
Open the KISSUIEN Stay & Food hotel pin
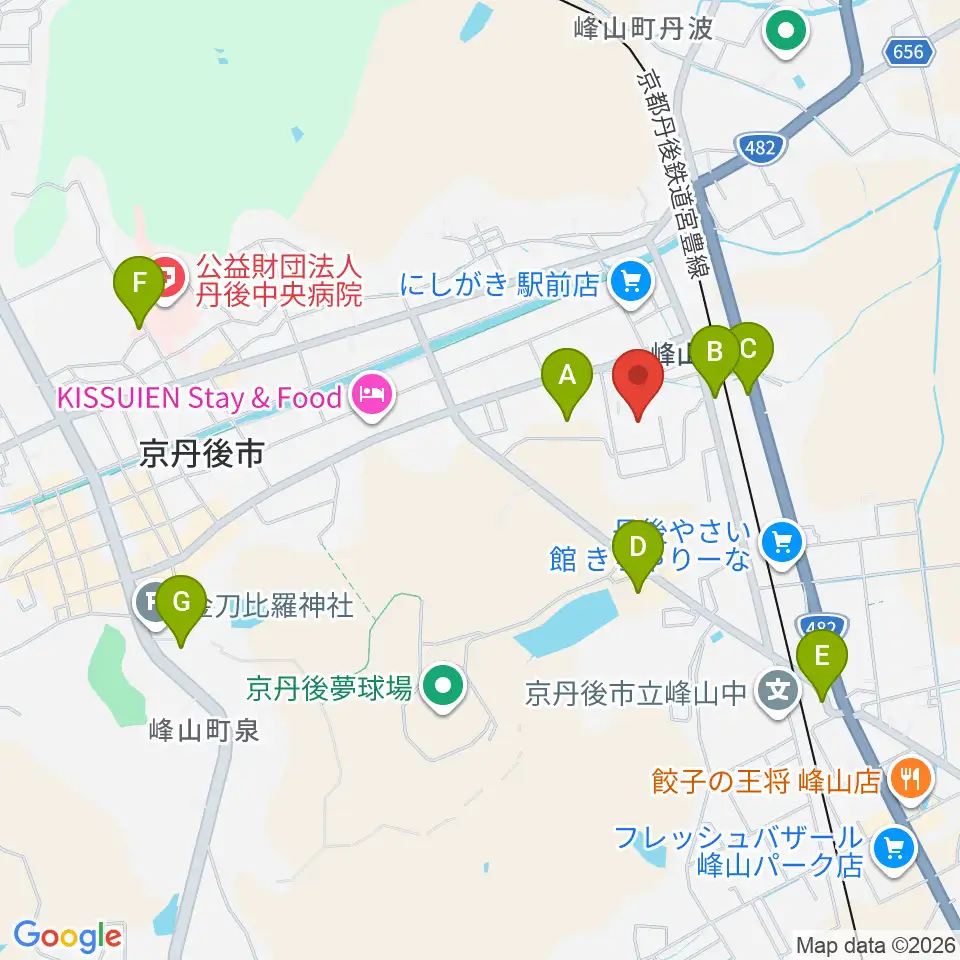click(x=373, y=396)
